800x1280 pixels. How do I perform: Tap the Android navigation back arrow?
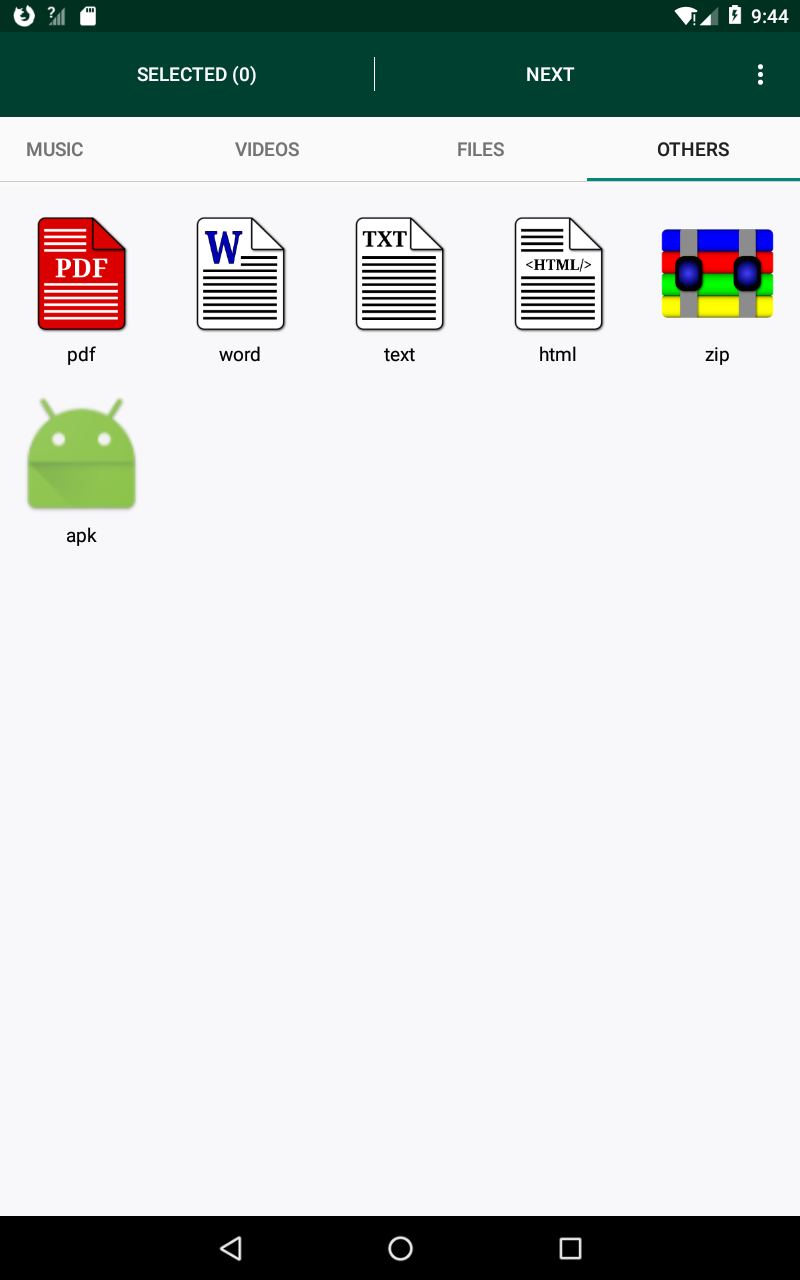click(231, 1247)
